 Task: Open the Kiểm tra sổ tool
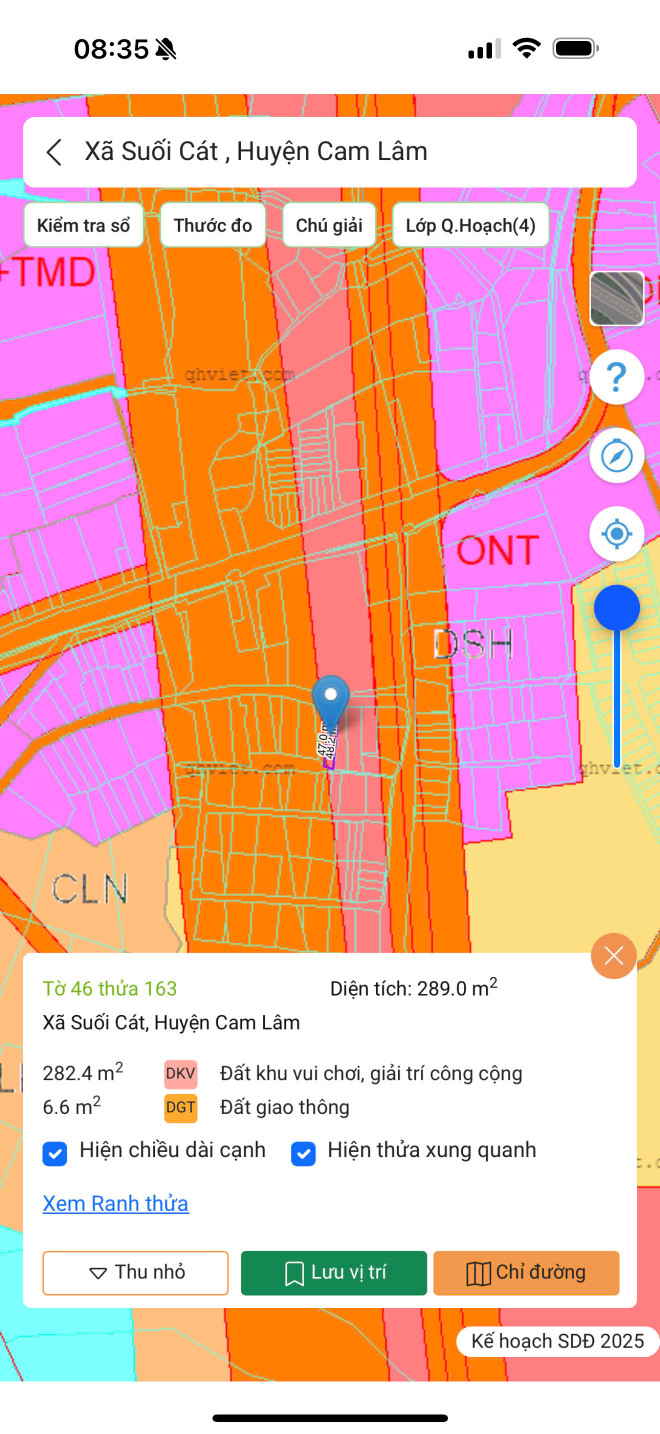tap(84, 225)
